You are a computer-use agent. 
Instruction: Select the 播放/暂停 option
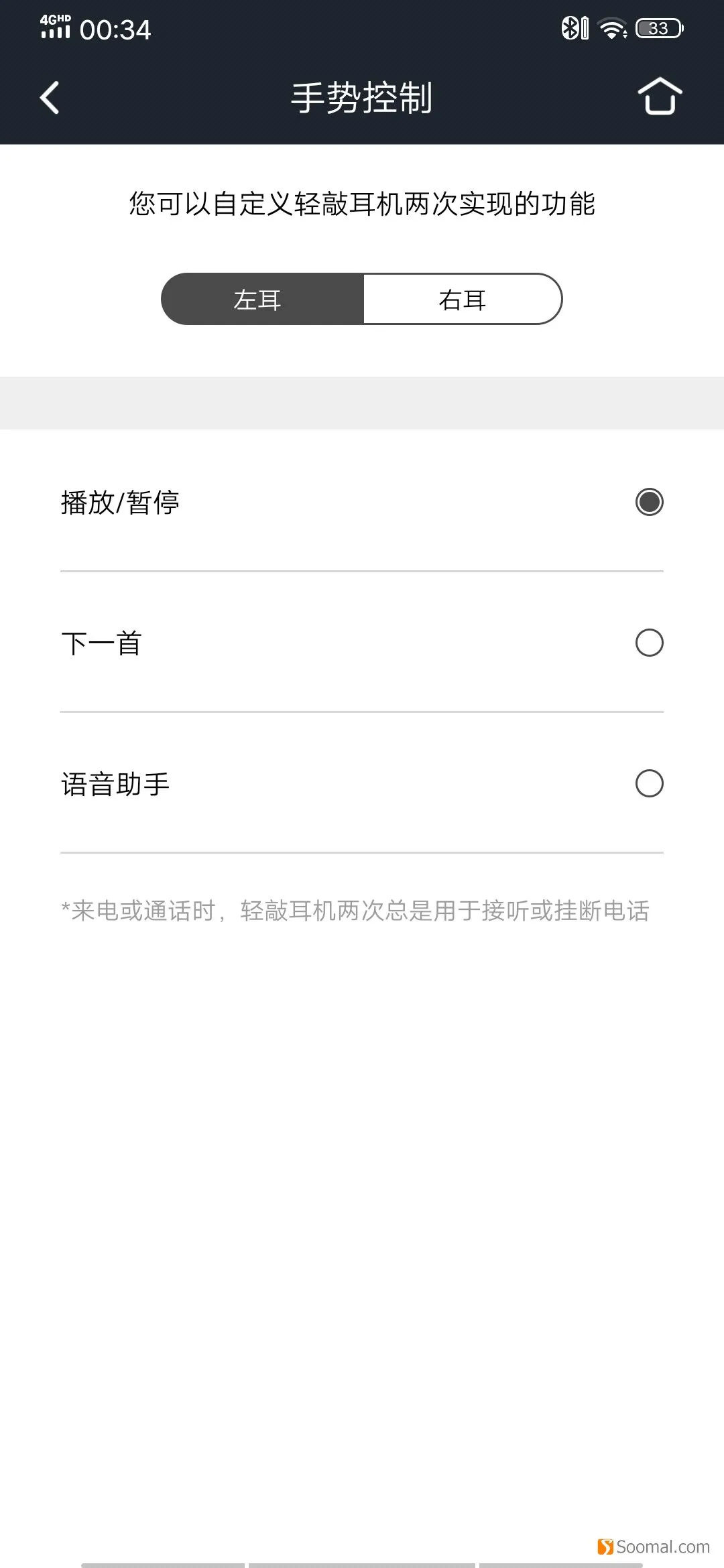pos(362,502)
